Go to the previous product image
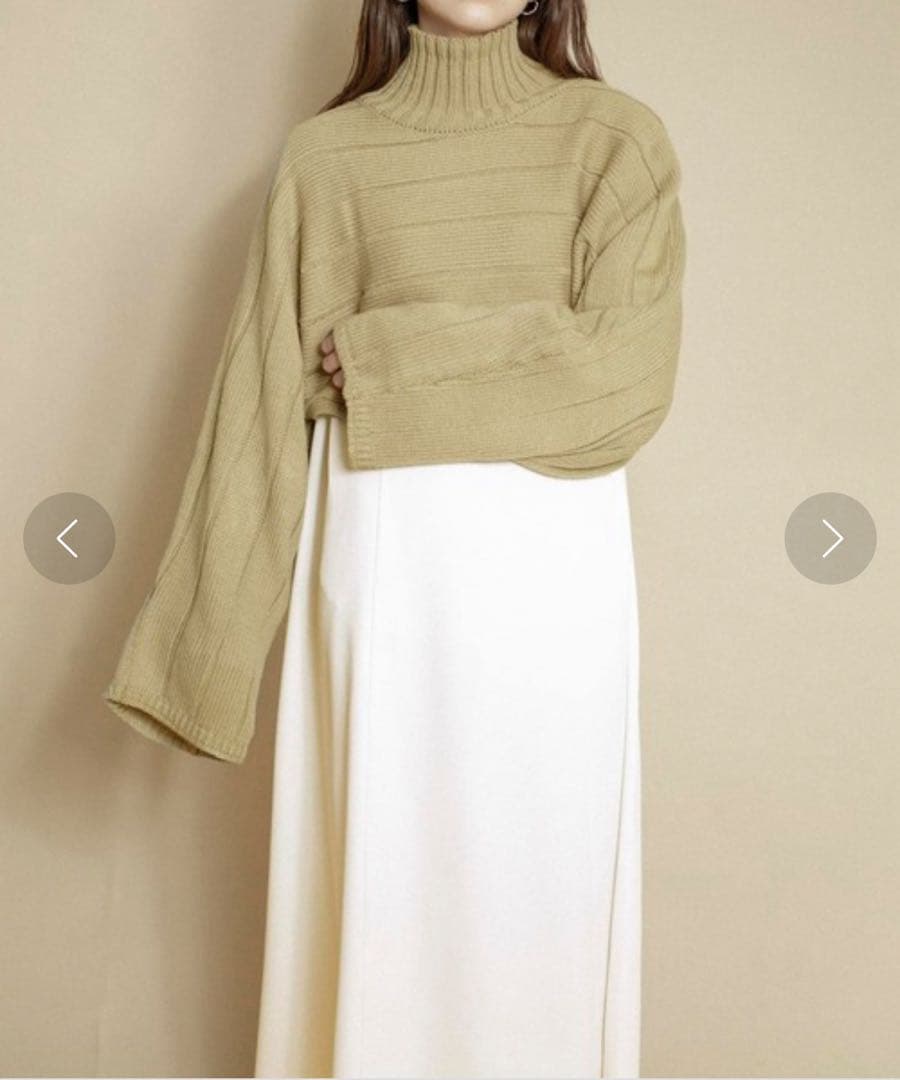This screenshot has height=1080, width=900. (x=68, y=538)
